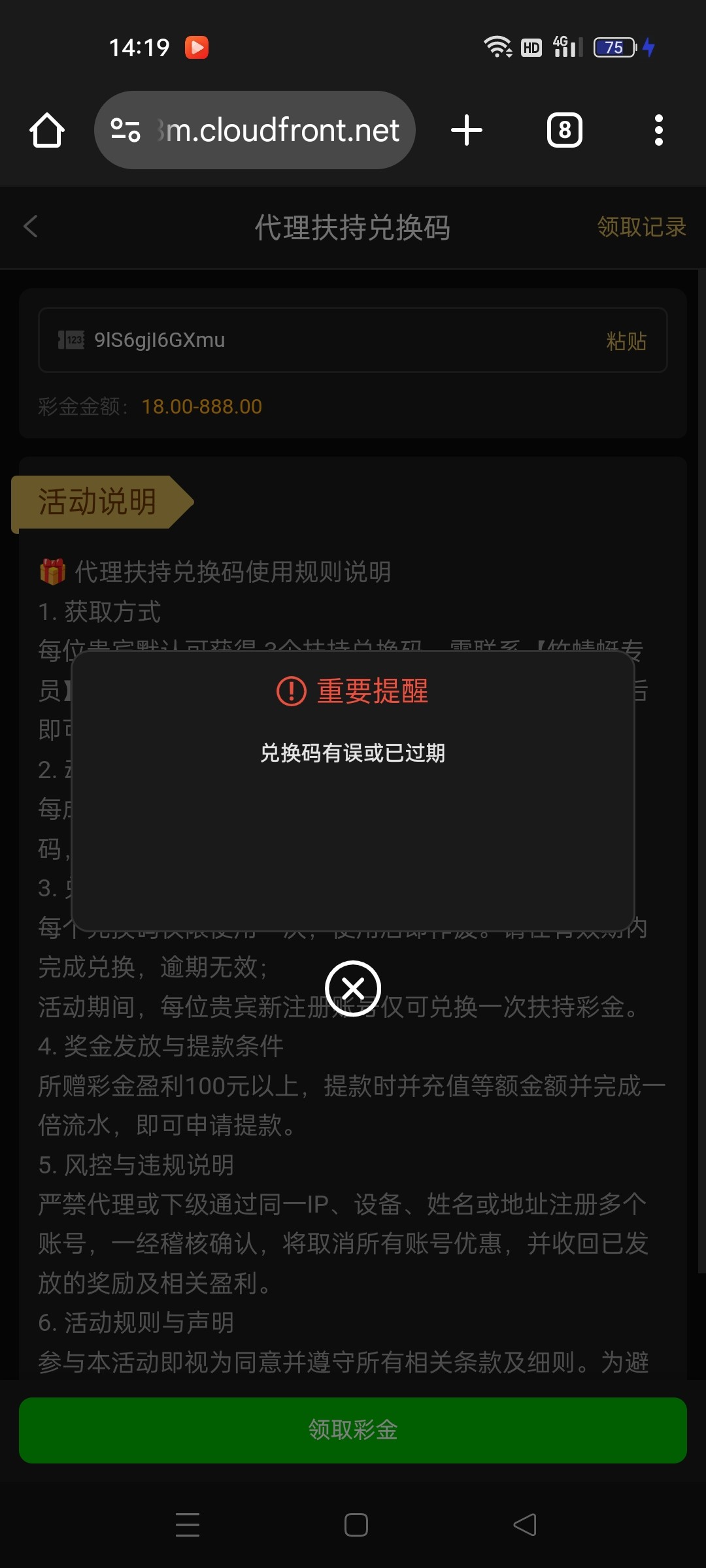Screen dimensions: 706x1568
Task: Open the browser overflow menu
Action: (x=658, y=130)
